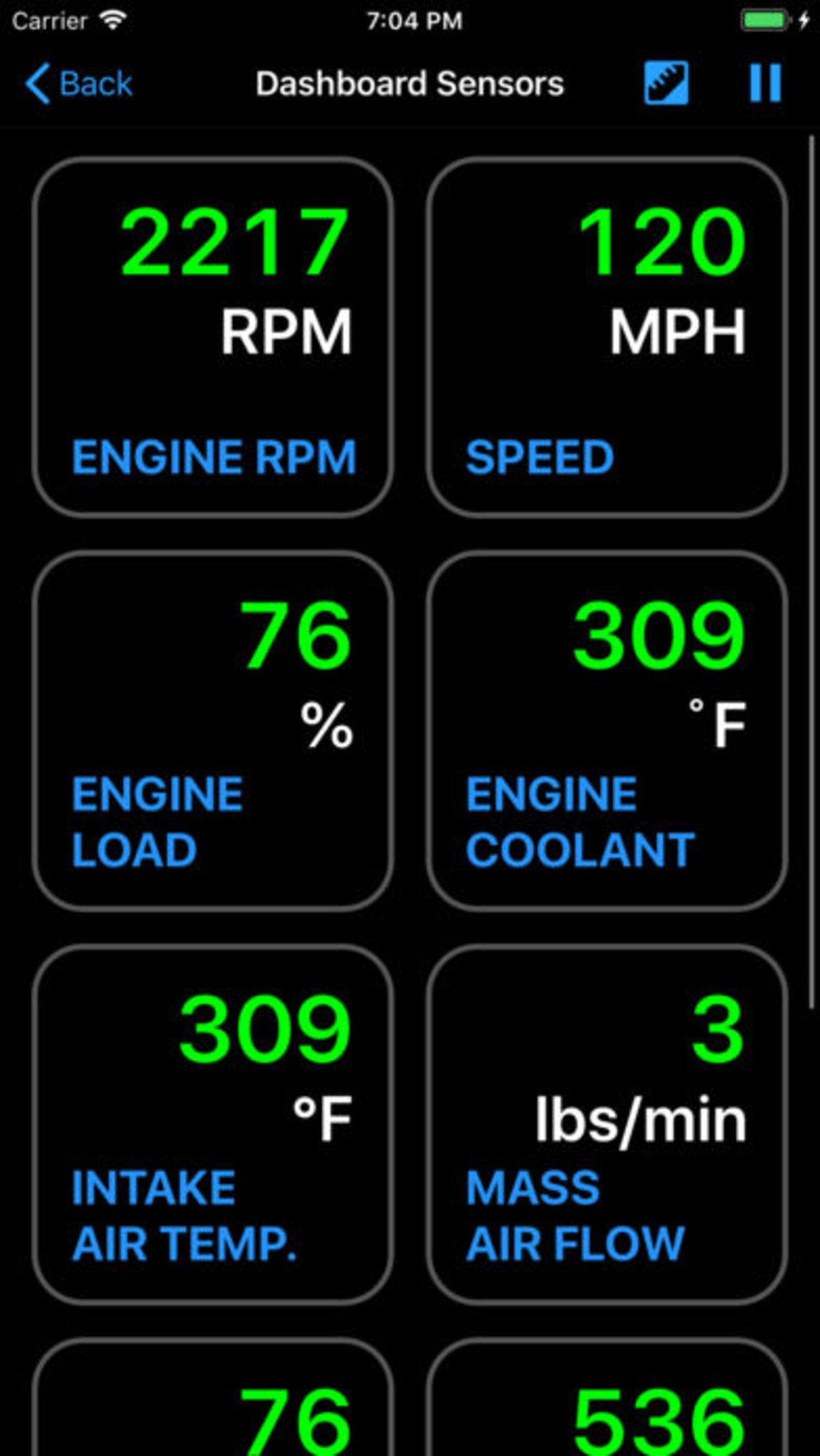
Task: Open the Intake Air Temp. card
Action: tap(213, 1125)
